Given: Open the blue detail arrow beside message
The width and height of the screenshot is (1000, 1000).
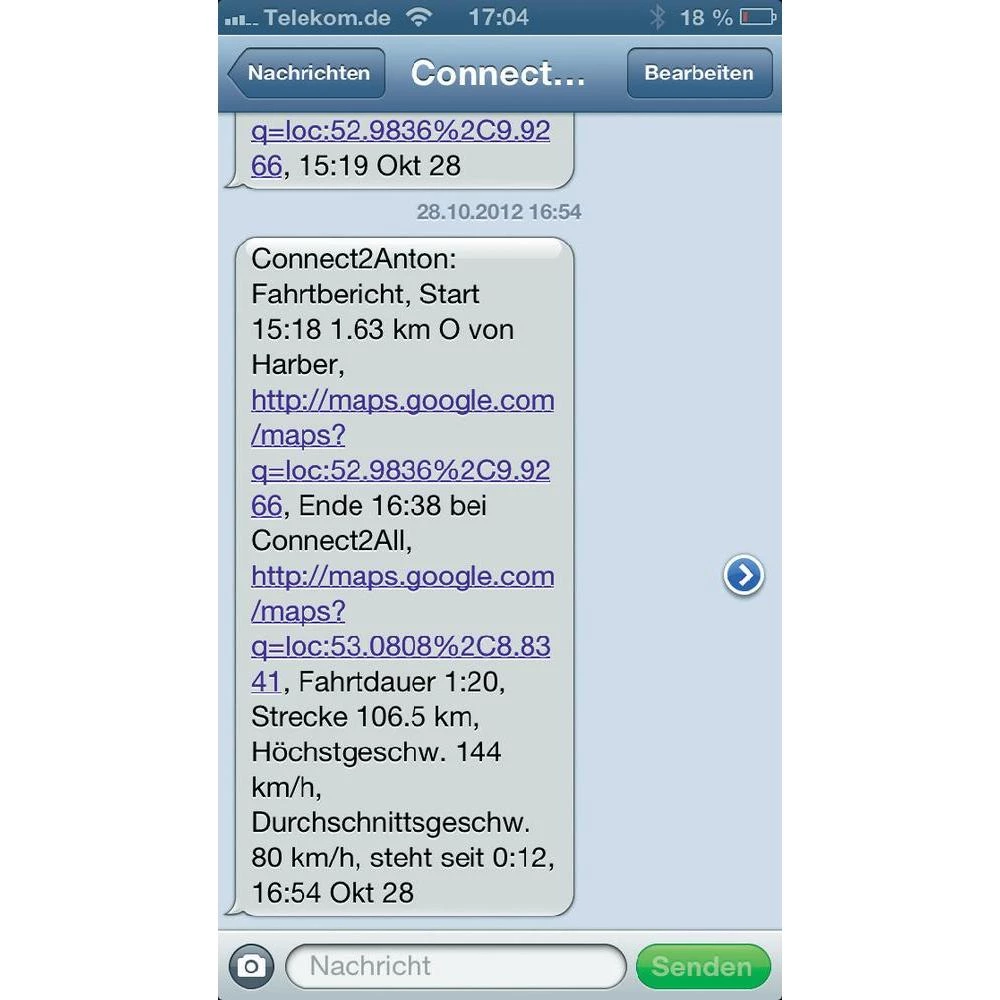Looking at the screenshot, I should (743, 575).
